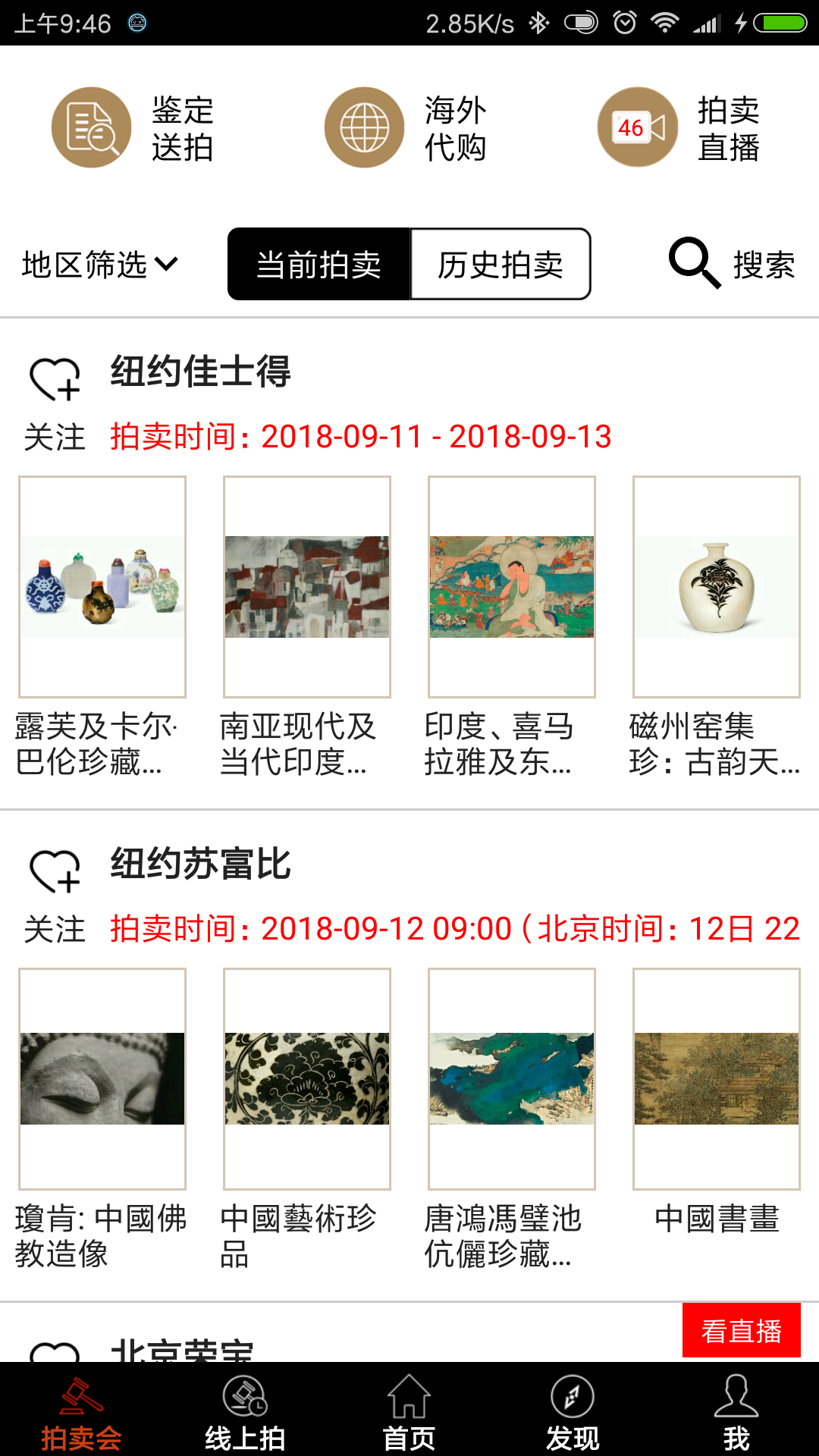Tap the 海外代购 overseas purchasing icon

(x=364, y=127)
